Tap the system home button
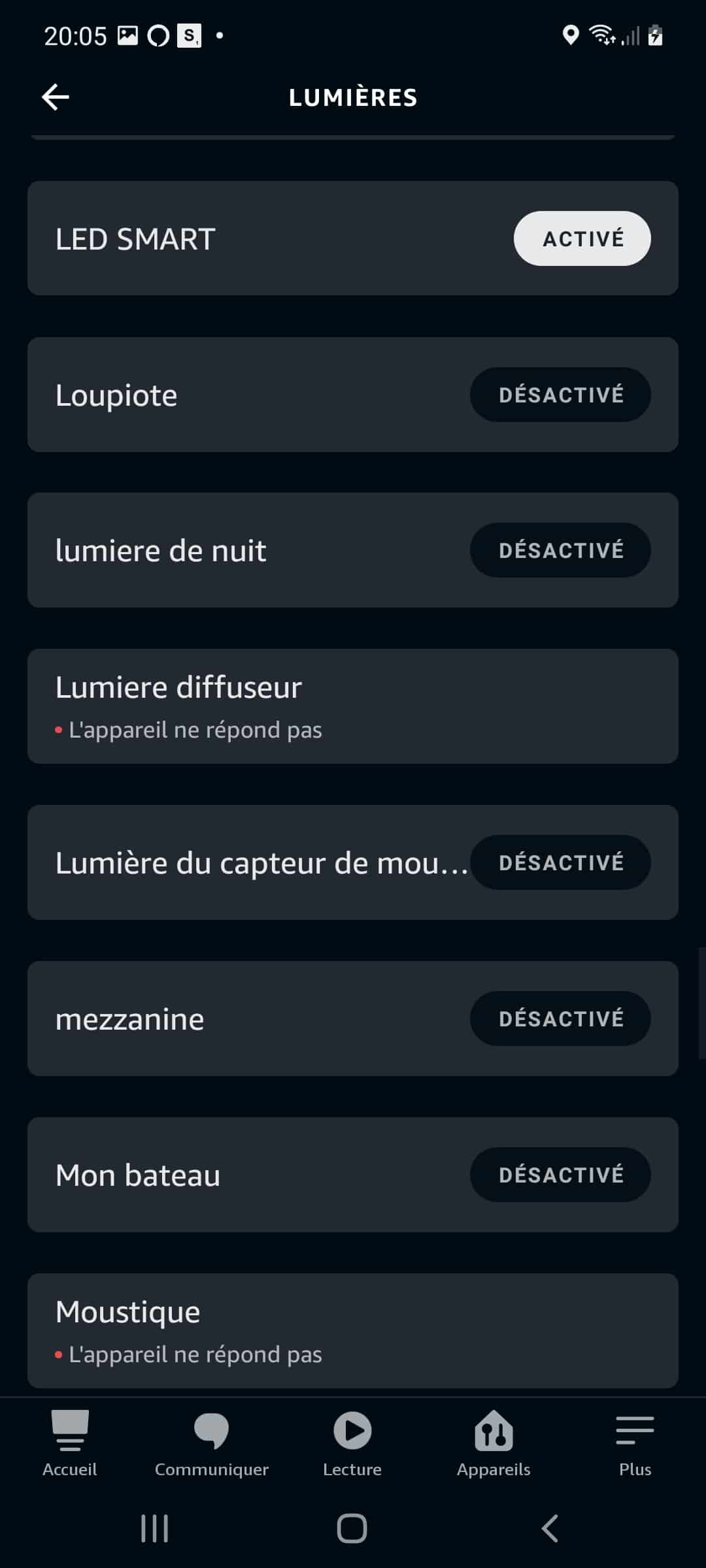 [352, 1528]
